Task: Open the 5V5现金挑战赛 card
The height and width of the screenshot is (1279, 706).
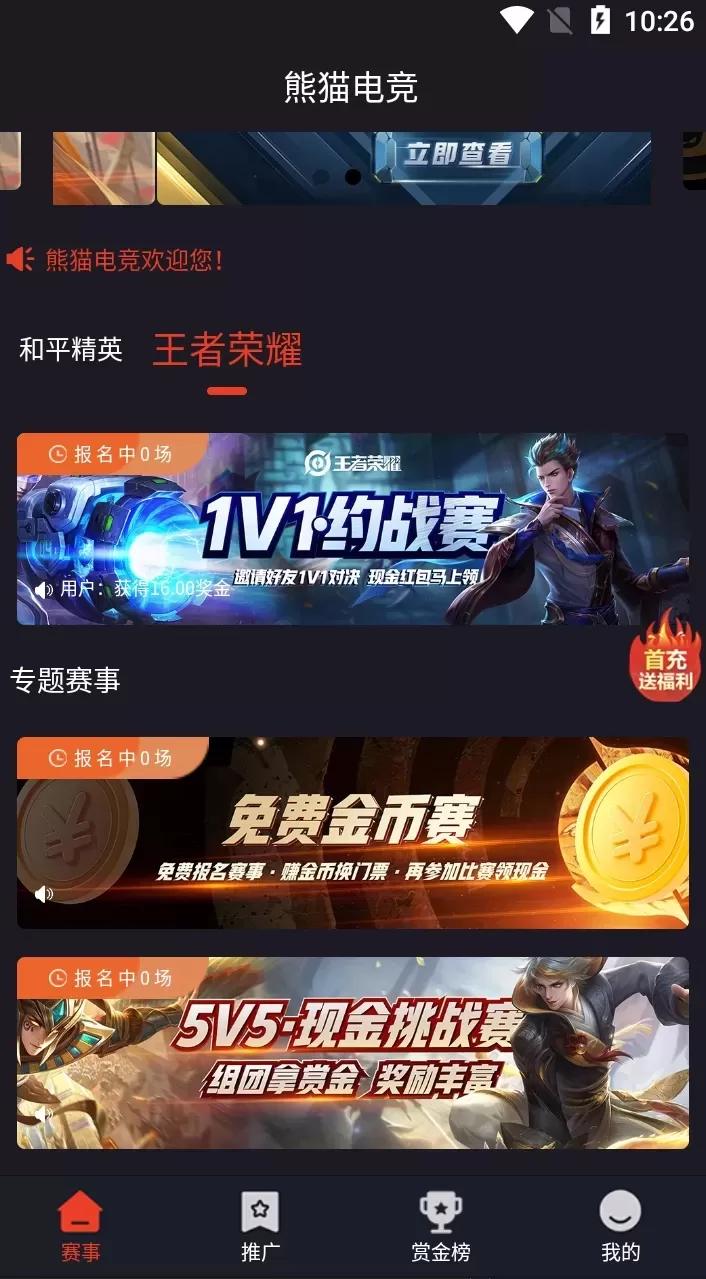Action: 352,1052
